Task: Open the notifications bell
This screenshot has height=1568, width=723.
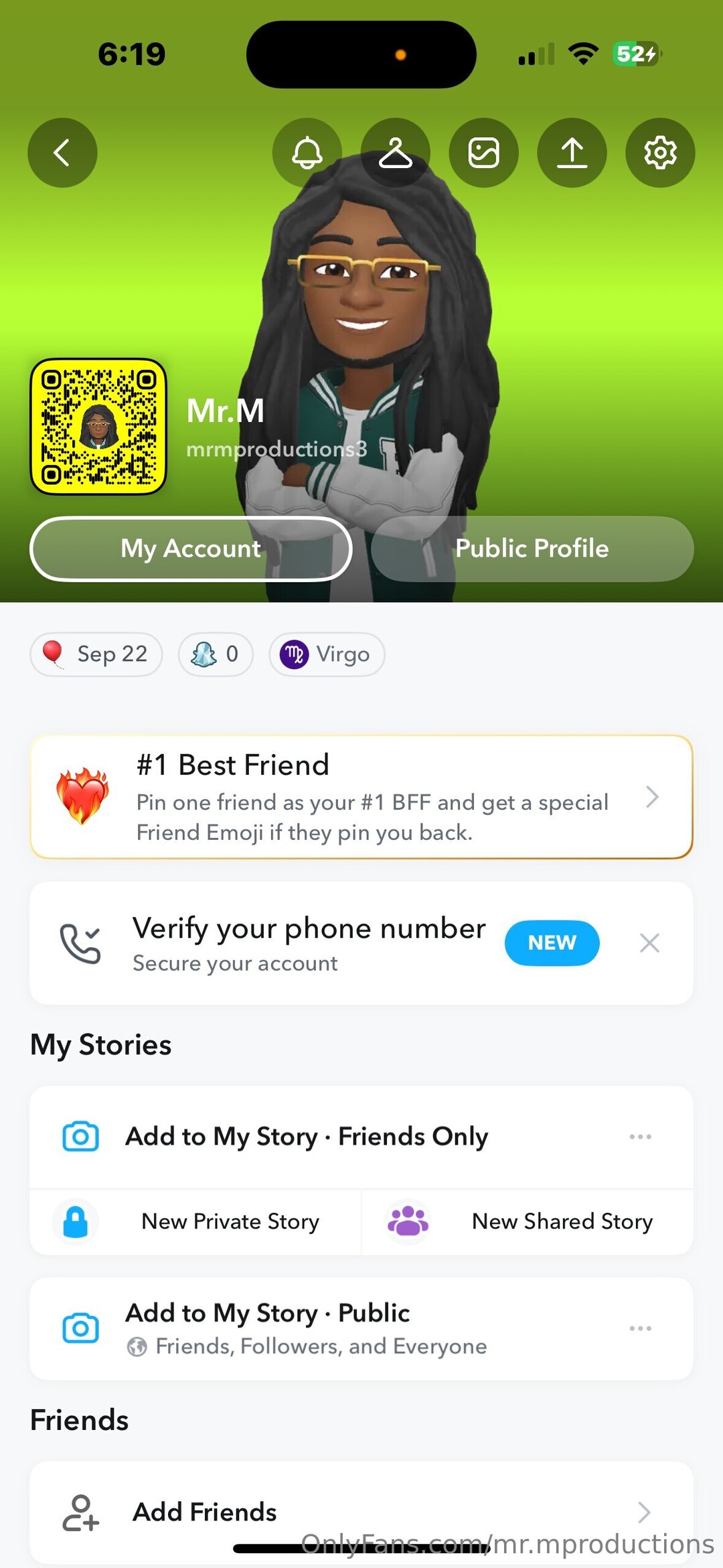Action: coord(307,153)
